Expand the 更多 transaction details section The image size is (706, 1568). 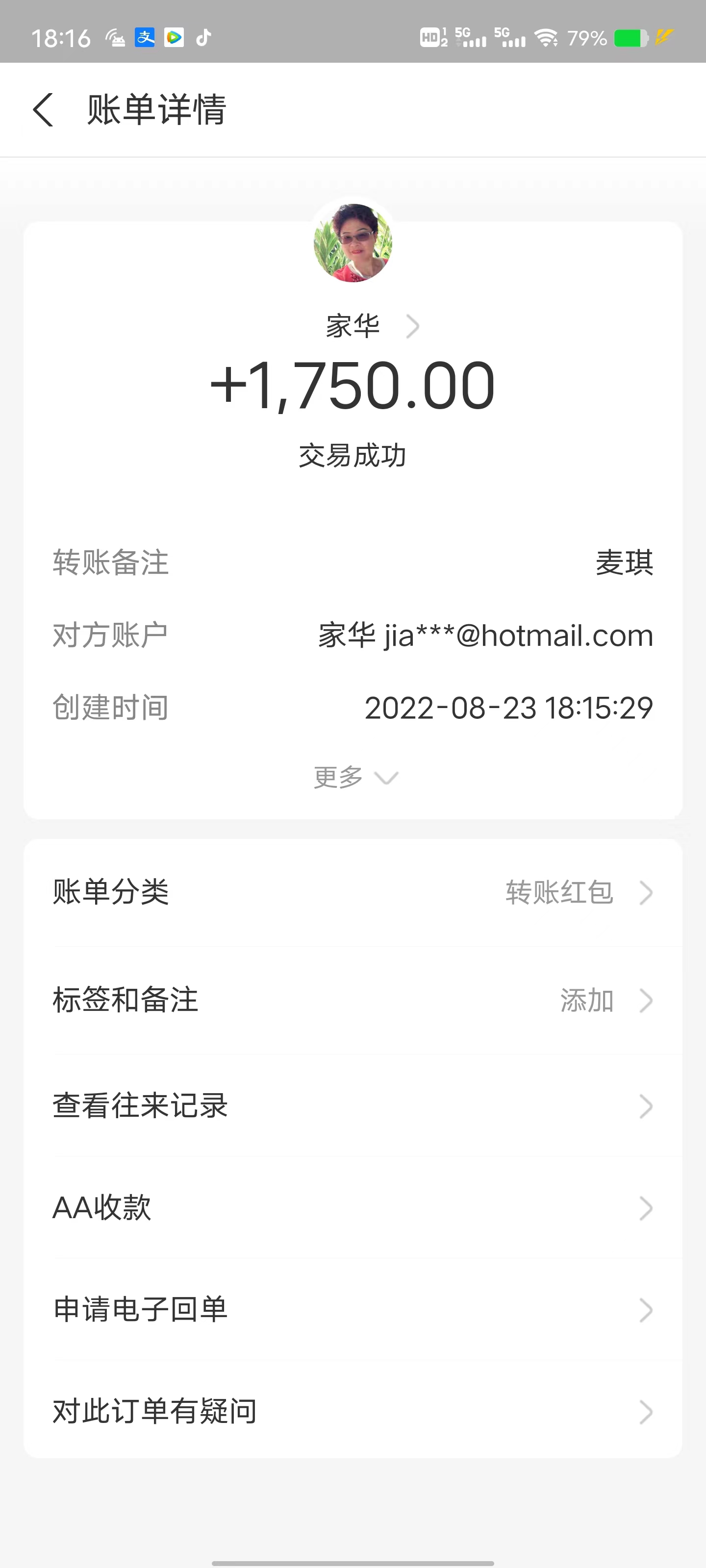pyautogui.click(x=353, y=777)
